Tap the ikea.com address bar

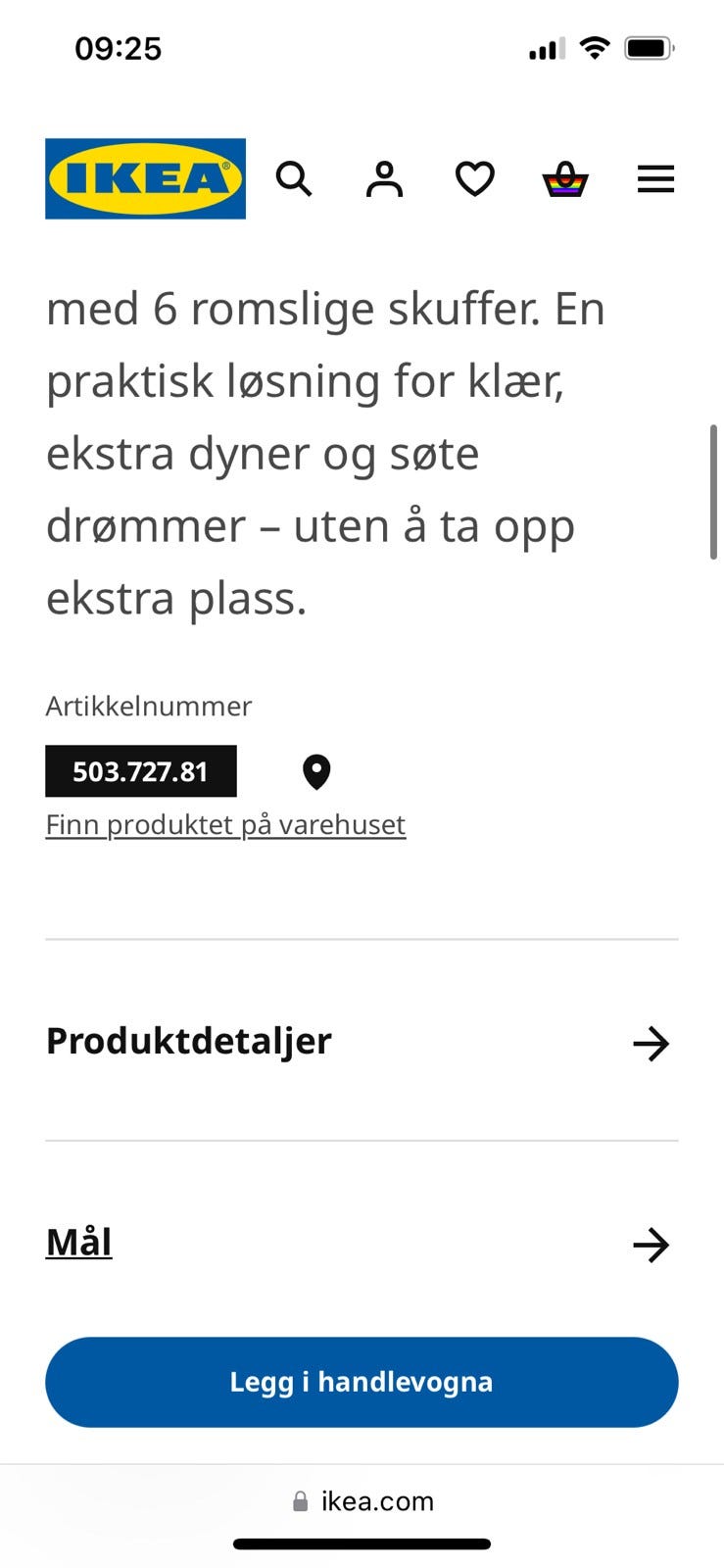click(x=377, y=1500)
